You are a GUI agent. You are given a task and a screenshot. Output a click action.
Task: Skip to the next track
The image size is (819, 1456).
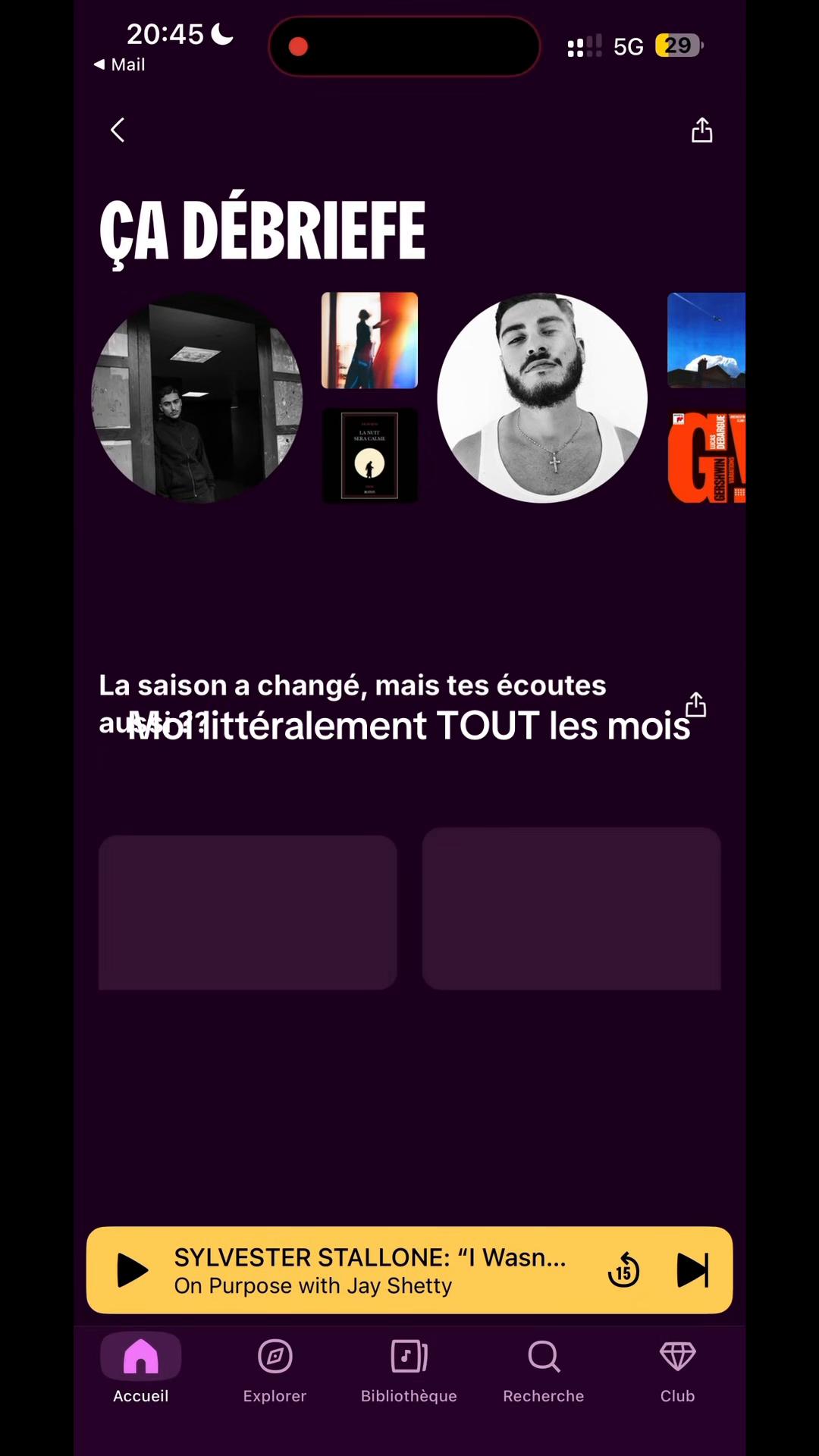692,1270
